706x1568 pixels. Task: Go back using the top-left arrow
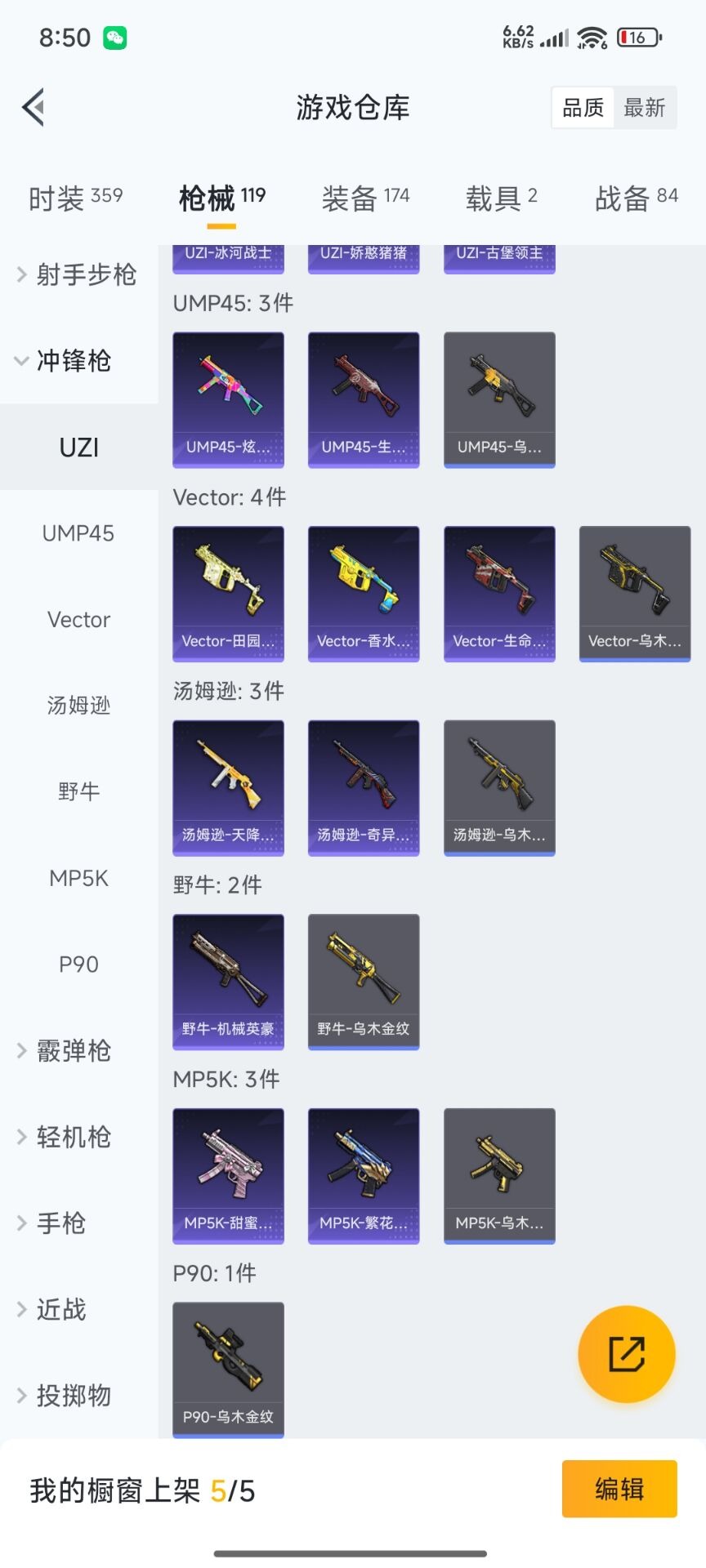(33, 107)
